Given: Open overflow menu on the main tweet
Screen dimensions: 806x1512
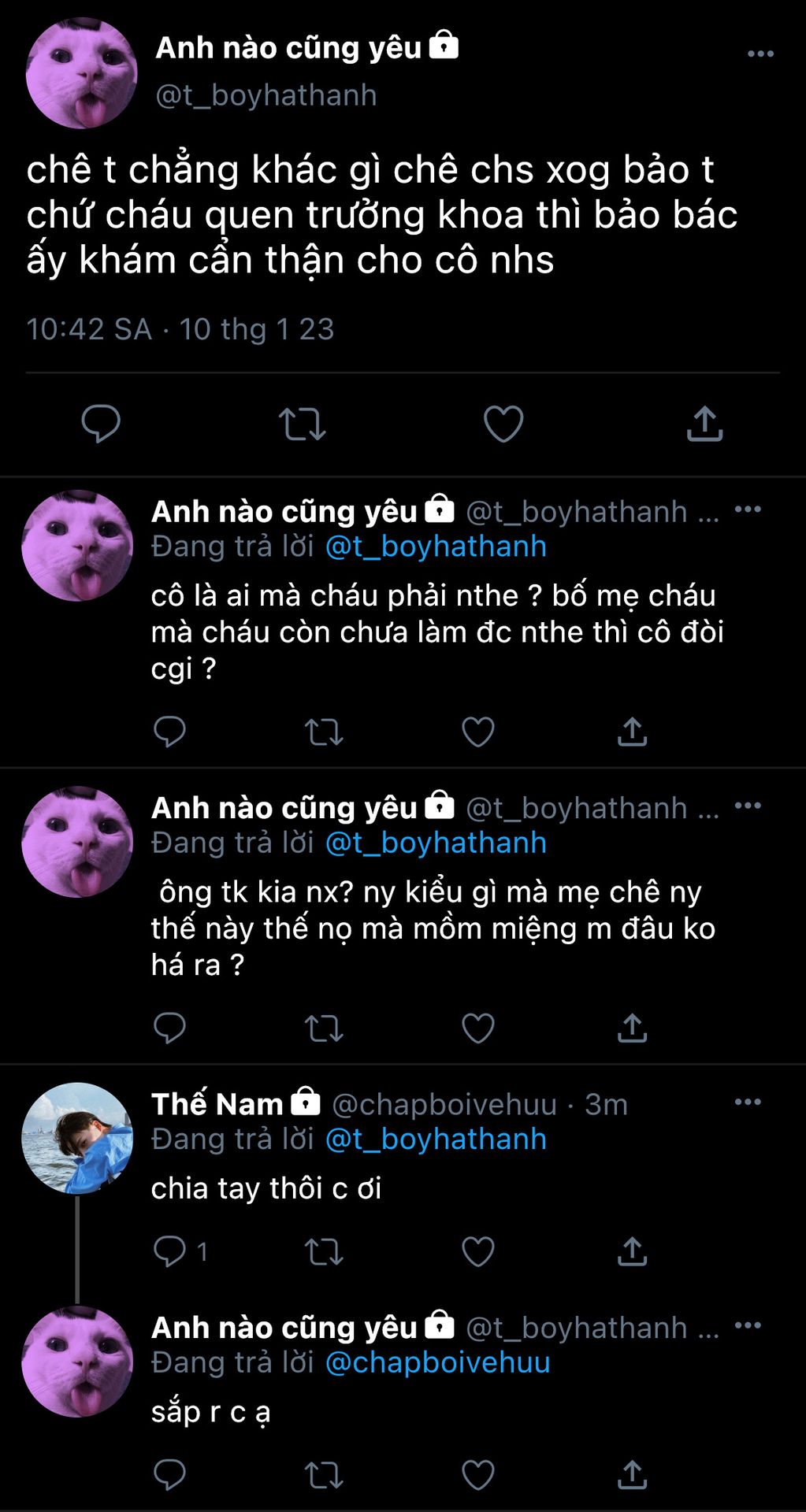Looking at the screenshot, I should point(760,54).
